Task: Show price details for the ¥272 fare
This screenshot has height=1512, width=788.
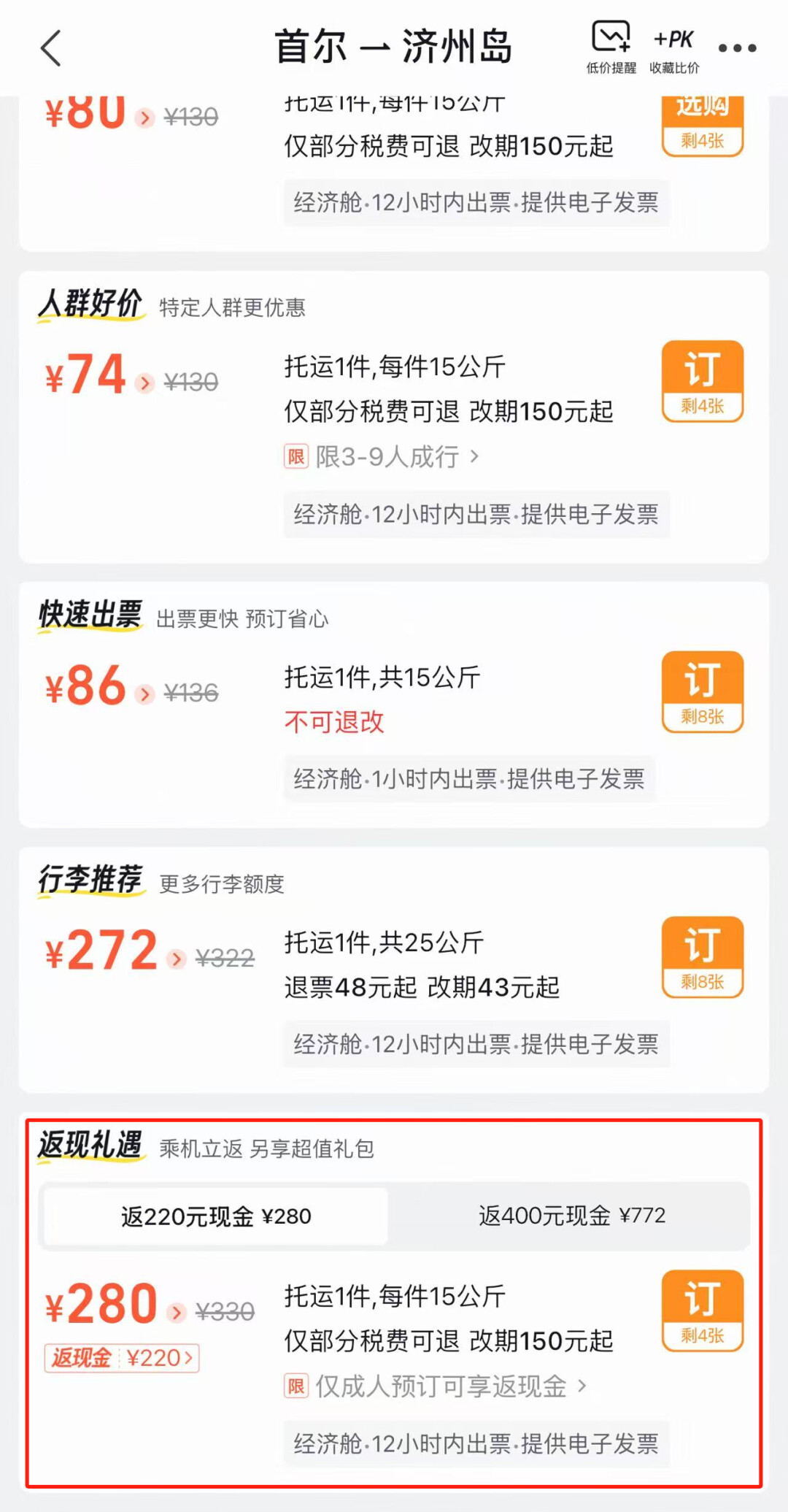Action: click(176, 958)
